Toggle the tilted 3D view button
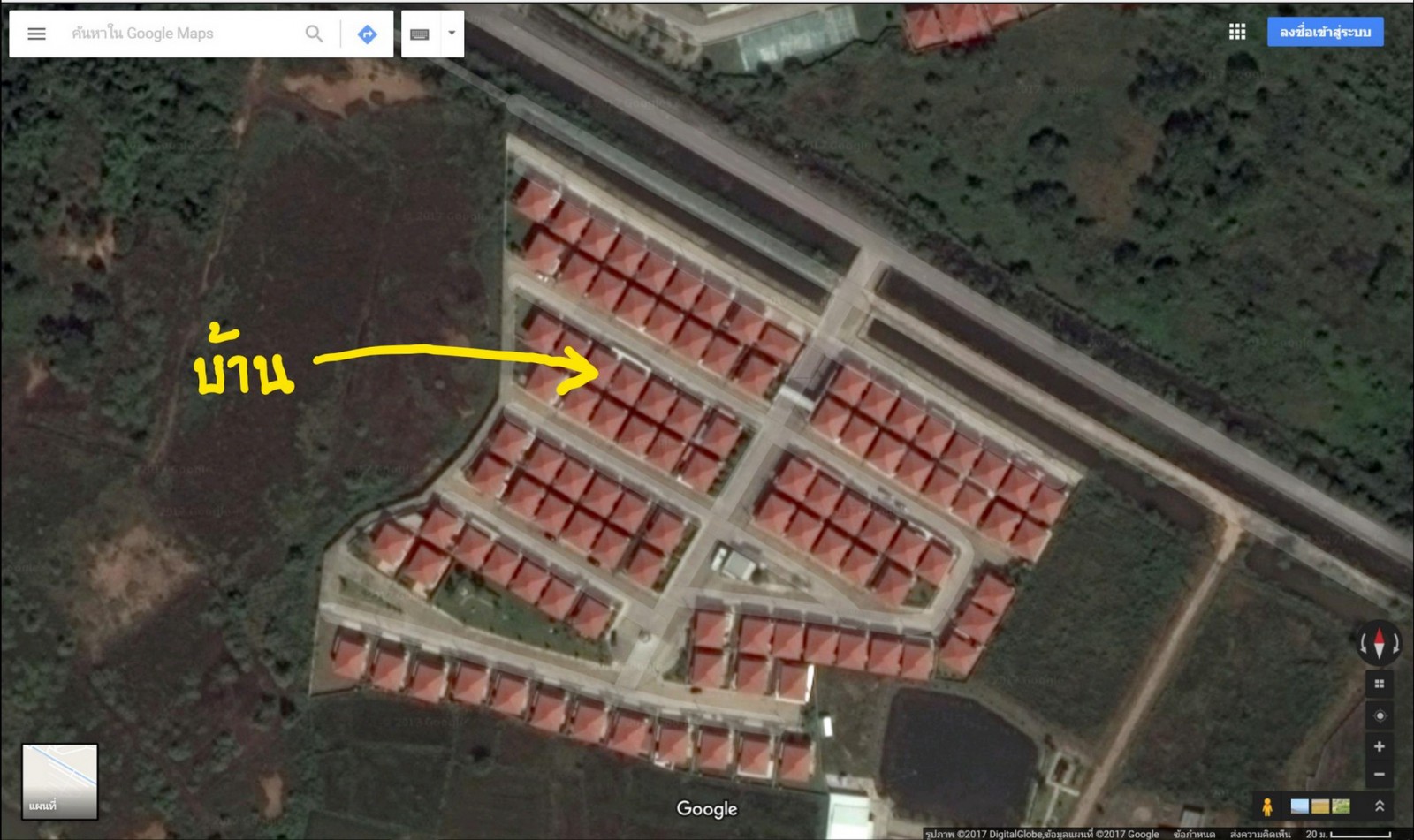Screen dimensions: 1414x840 (1379, 684)
